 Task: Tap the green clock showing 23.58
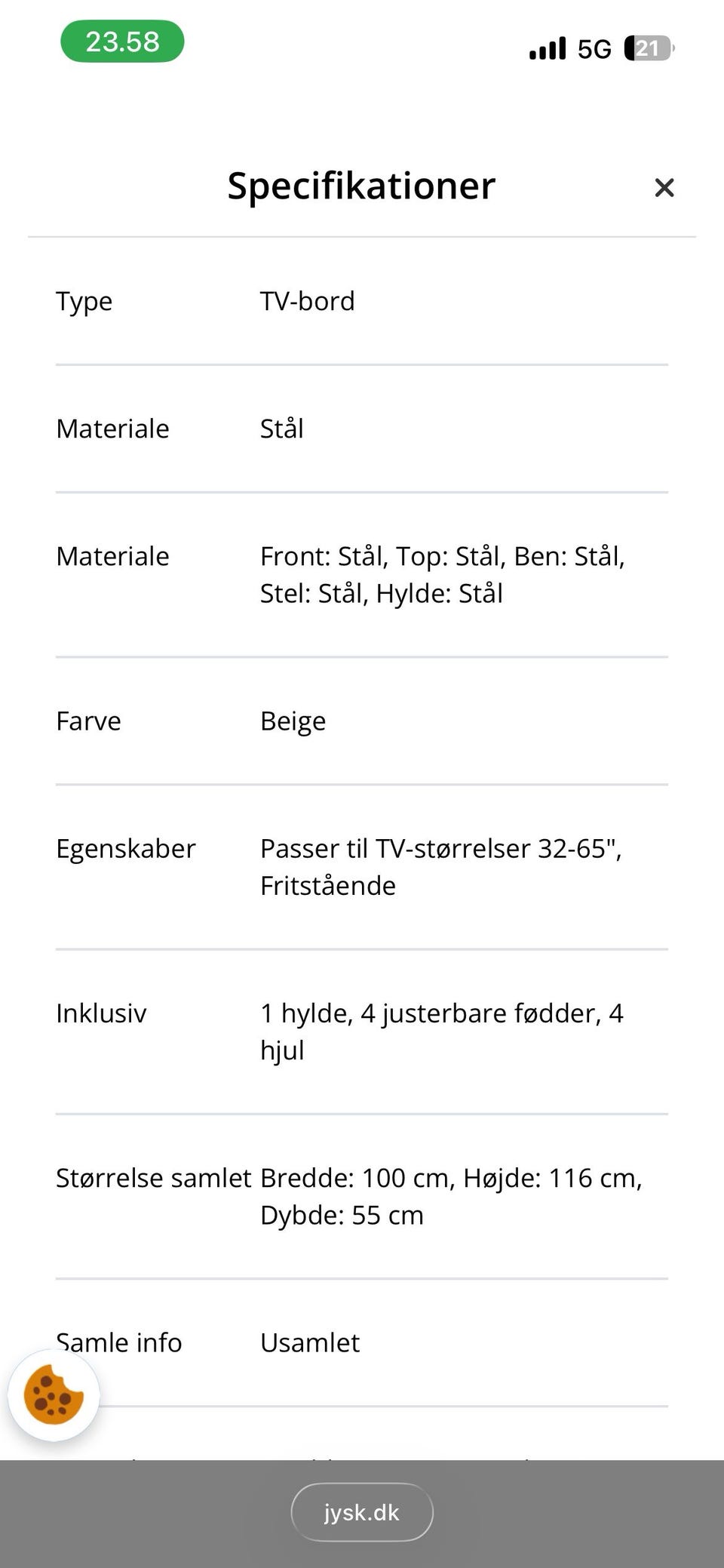point(123,40)
